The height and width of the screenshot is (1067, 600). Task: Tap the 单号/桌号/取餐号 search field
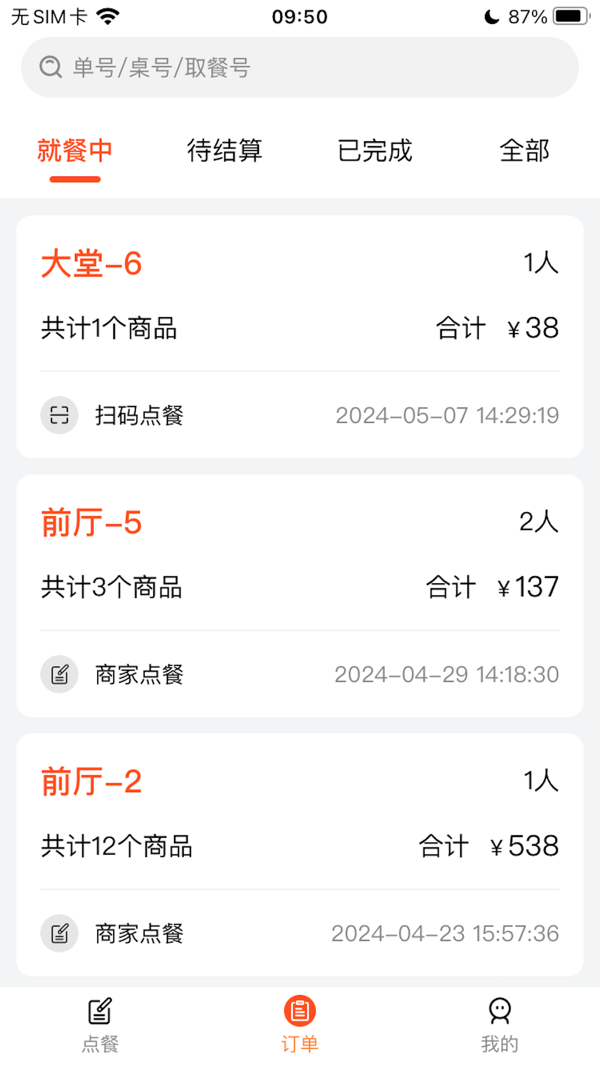[300, 68]
